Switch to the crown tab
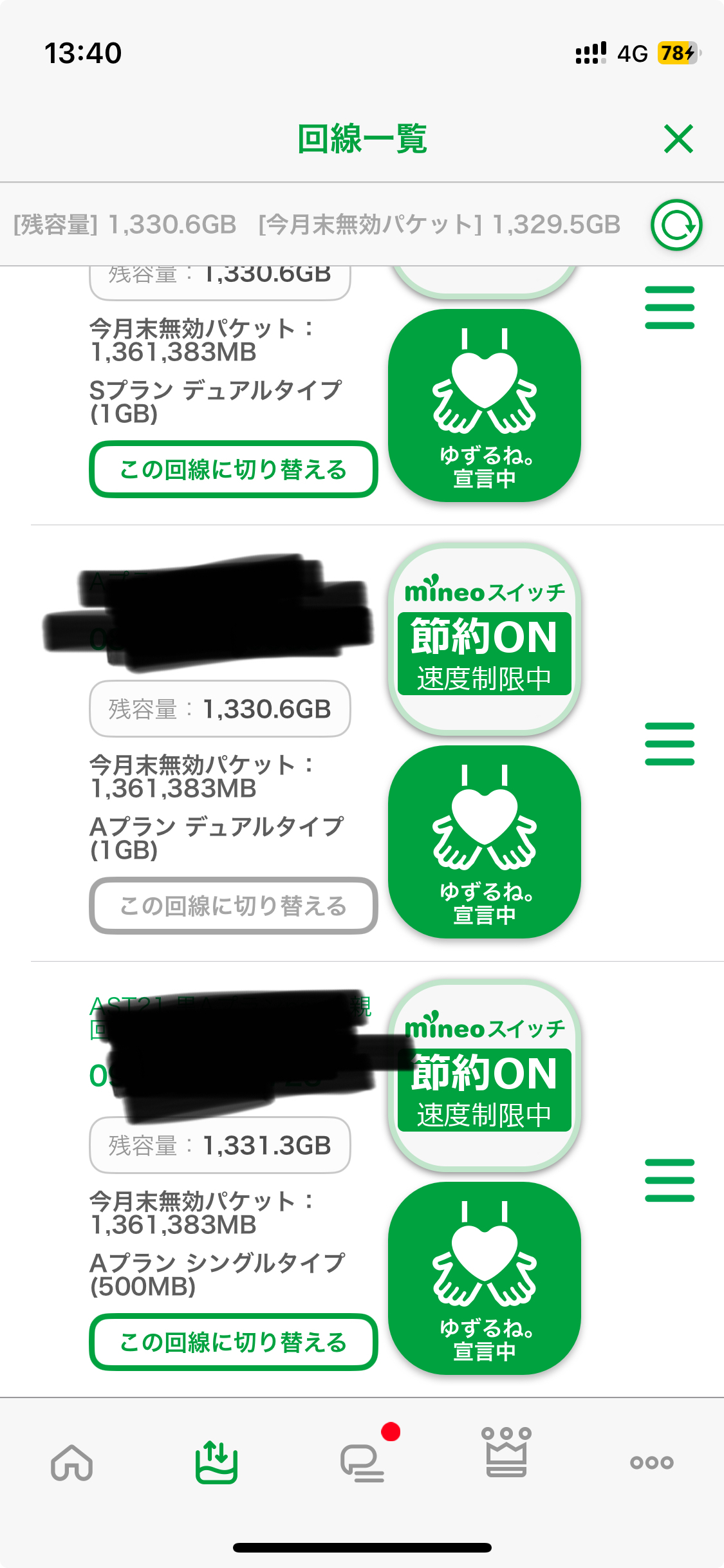Screen dimensions: 724x1568 pos(506,1453)
